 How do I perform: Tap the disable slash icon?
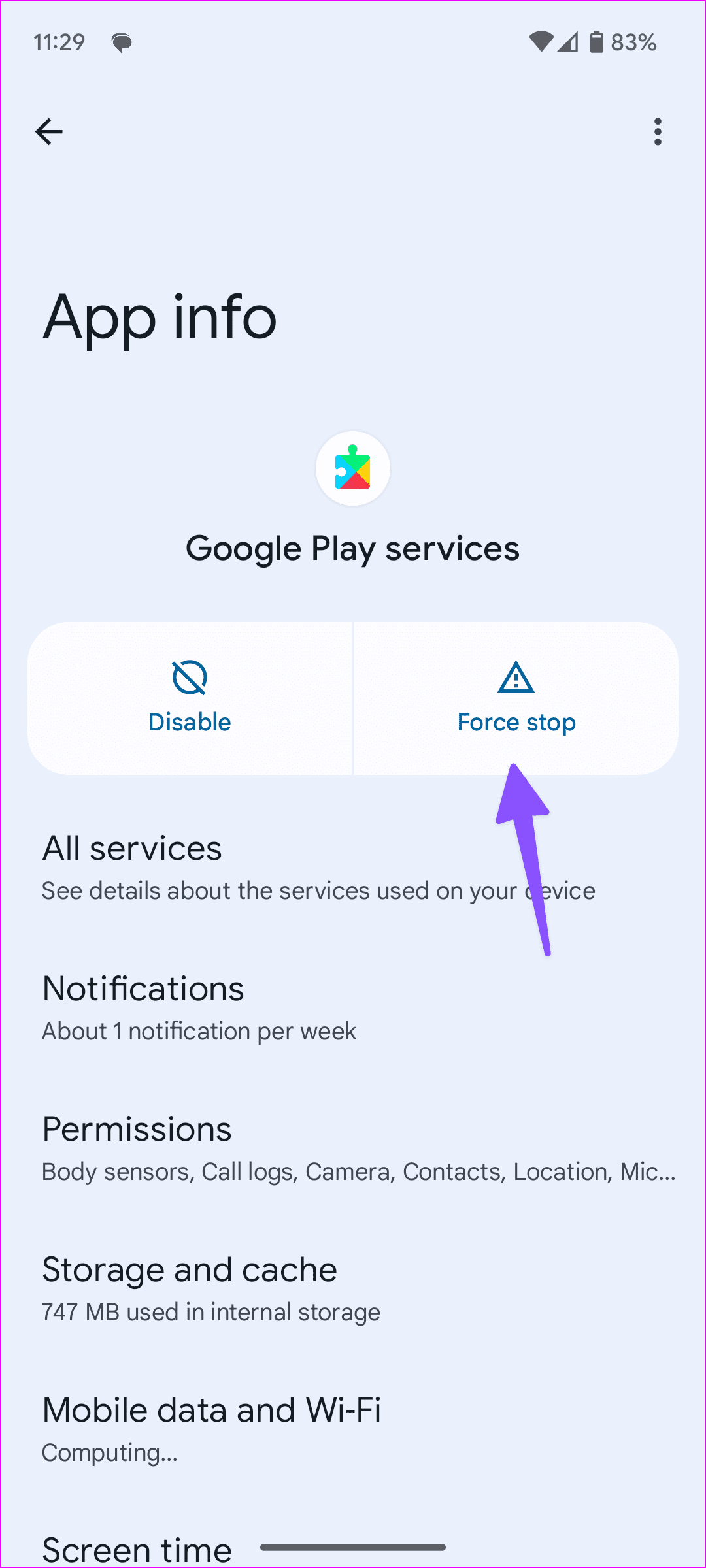189,678
